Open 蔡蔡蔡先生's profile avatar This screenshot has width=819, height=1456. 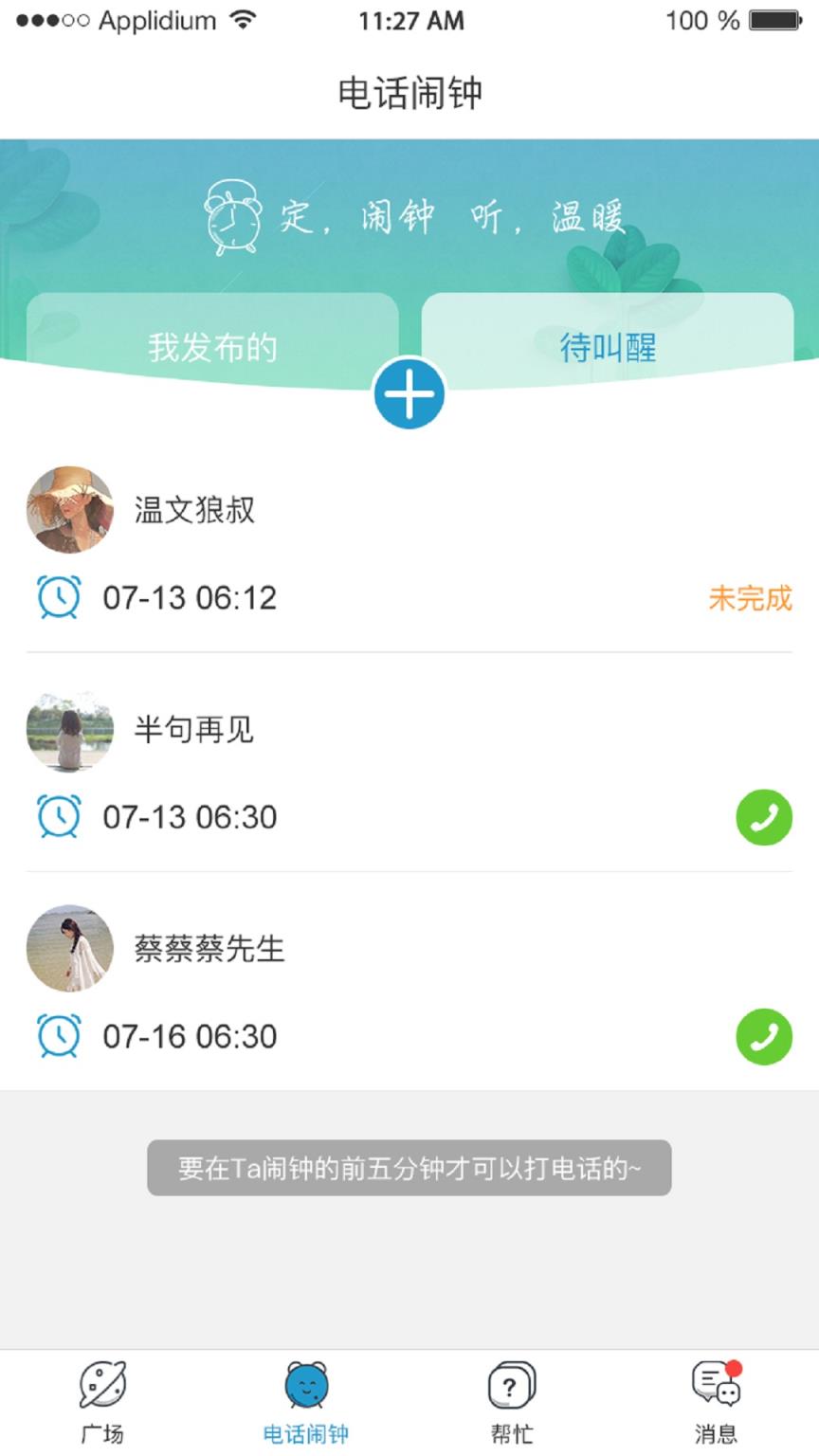(x=69, y=950)
